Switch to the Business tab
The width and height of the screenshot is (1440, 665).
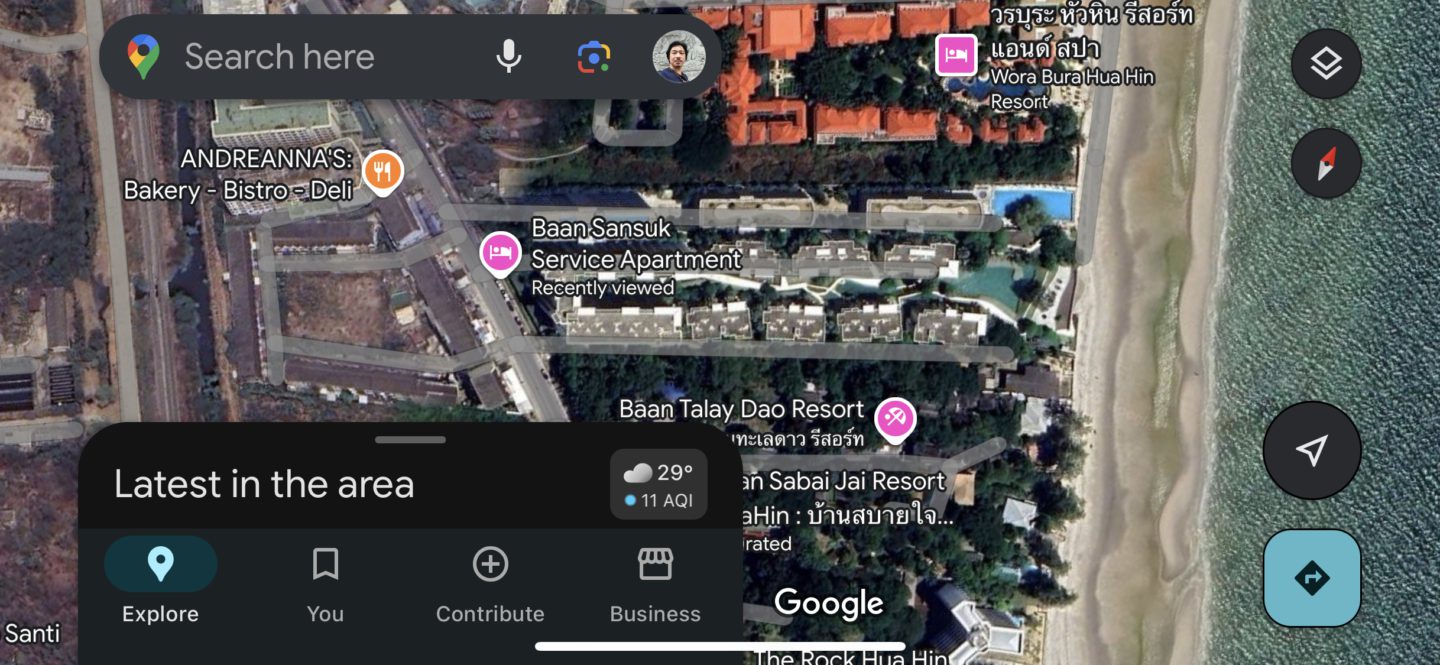tap(655, 585)
